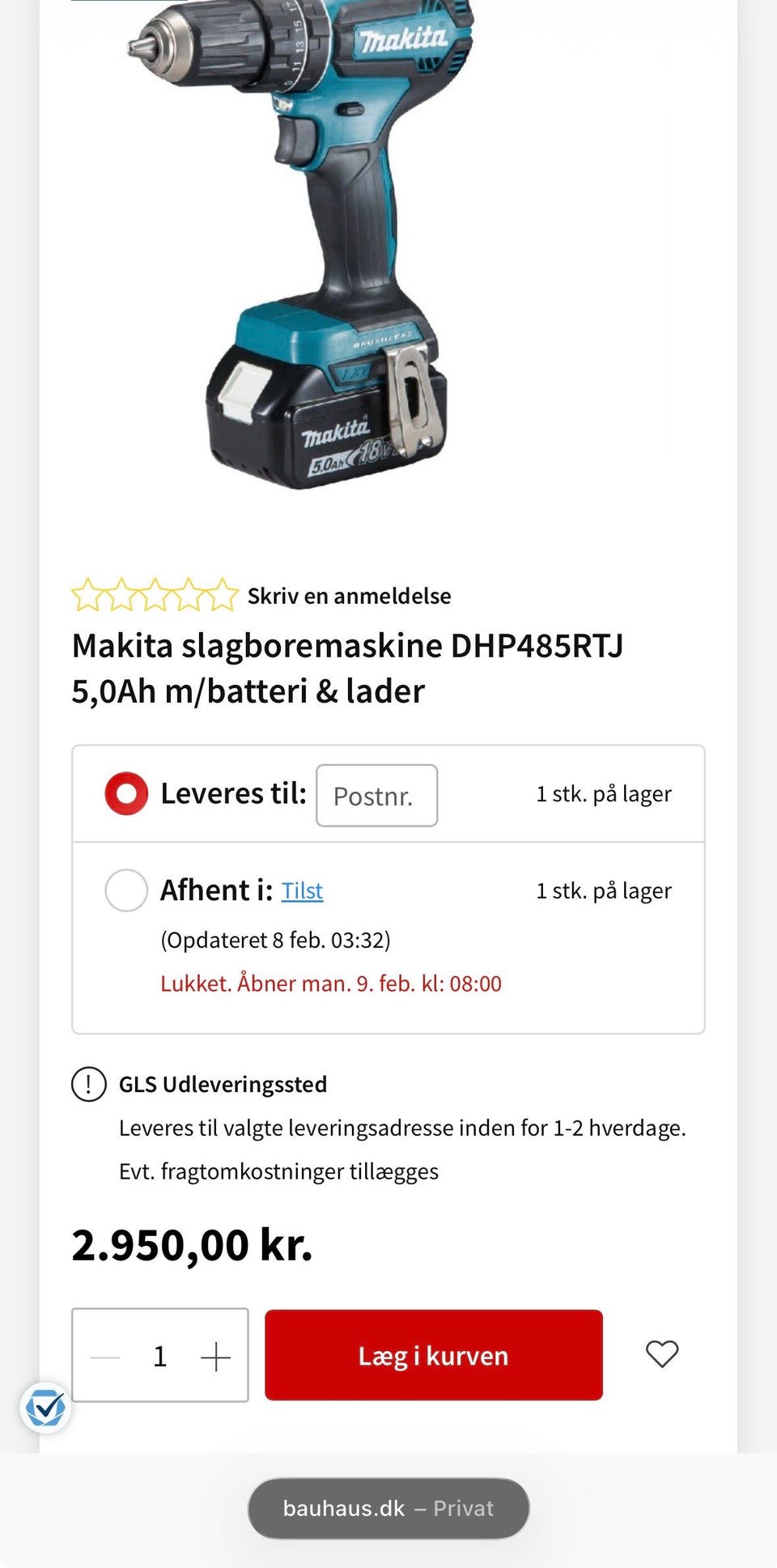777x1568 pixels.
Task: Add the drill with 'Læg i kurven'
Action: click(433, 1355)
